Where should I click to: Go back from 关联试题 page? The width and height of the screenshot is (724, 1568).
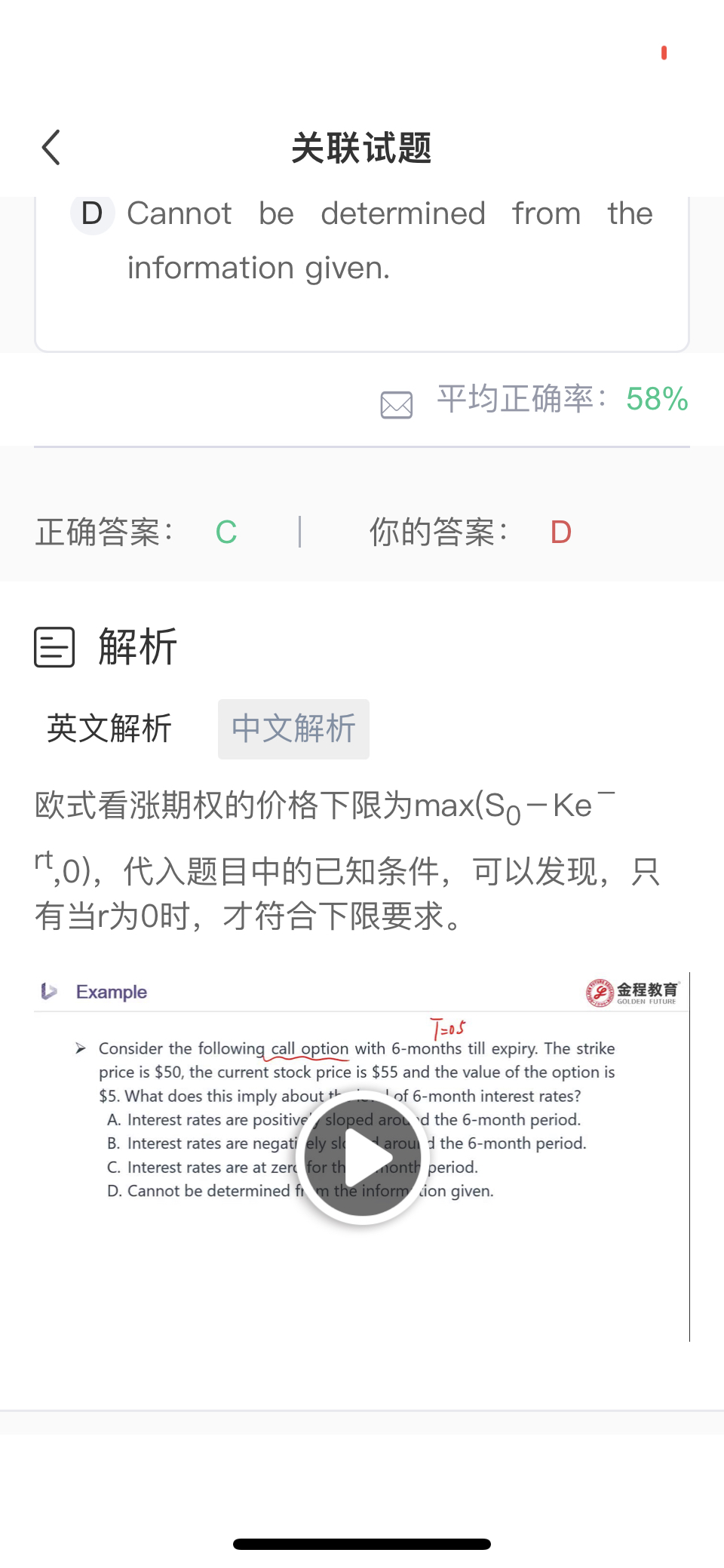click(51, 147)
